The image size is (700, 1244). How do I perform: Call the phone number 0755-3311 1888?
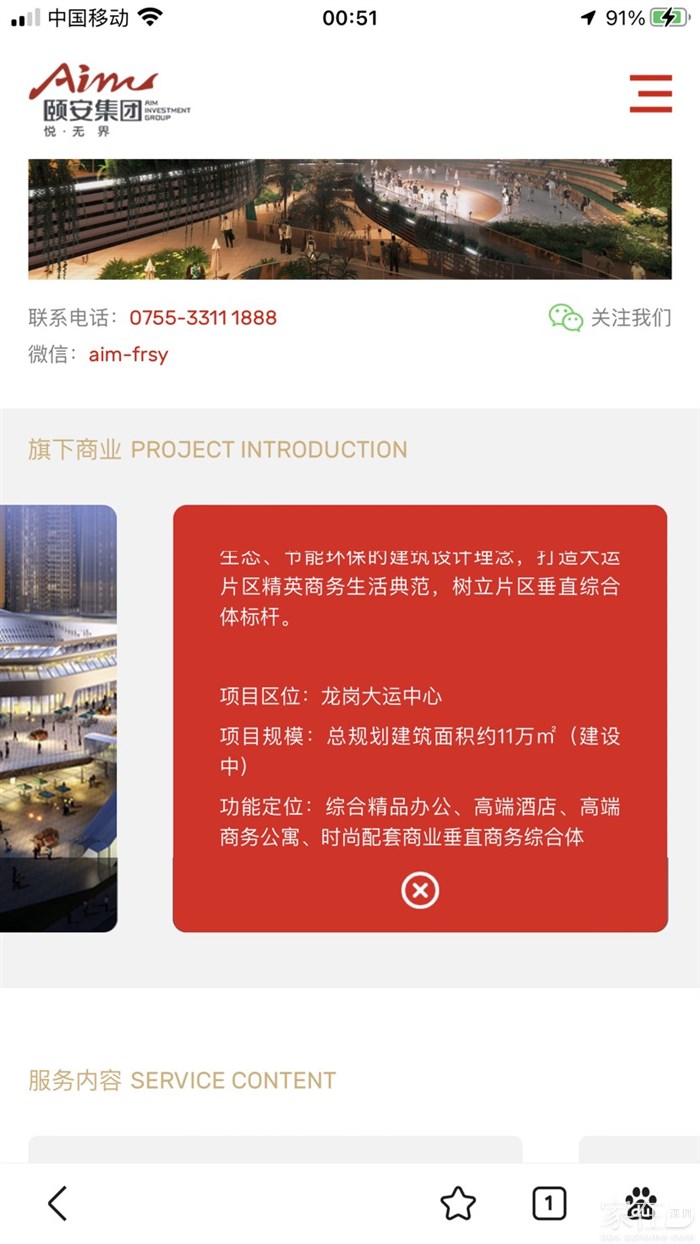pos(203,318)
